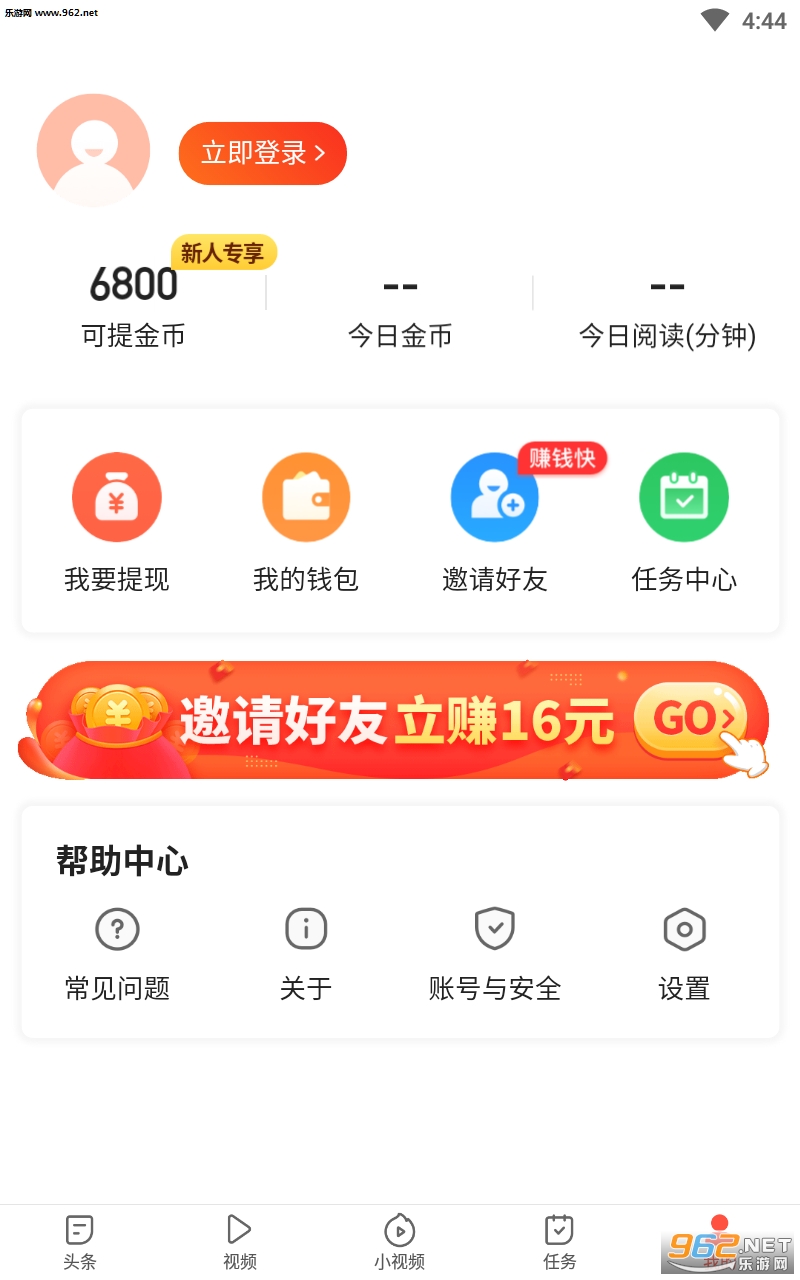The image size is (800, 1280).
Task: View 常见问题 FAQ
Action: 117,953
